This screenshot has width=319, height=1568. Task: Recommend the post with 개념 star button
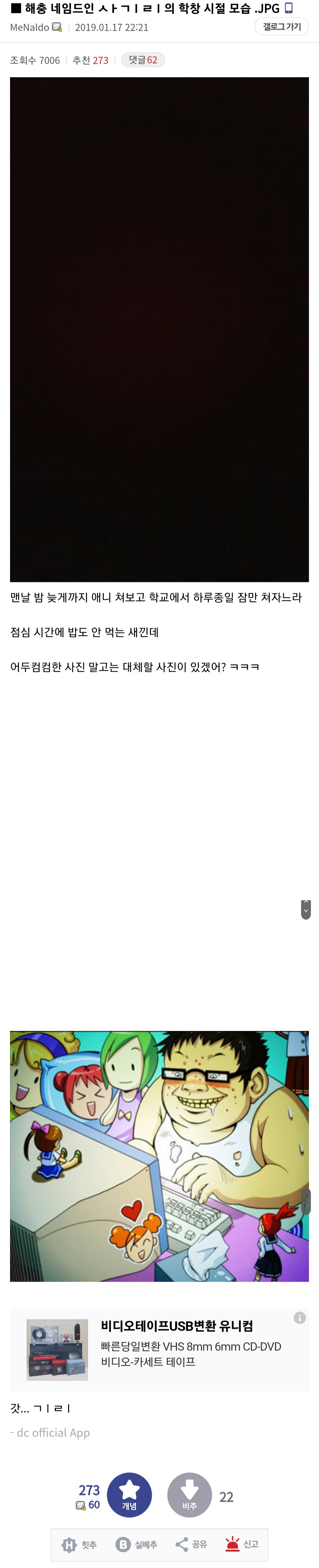coord(130,1495)
